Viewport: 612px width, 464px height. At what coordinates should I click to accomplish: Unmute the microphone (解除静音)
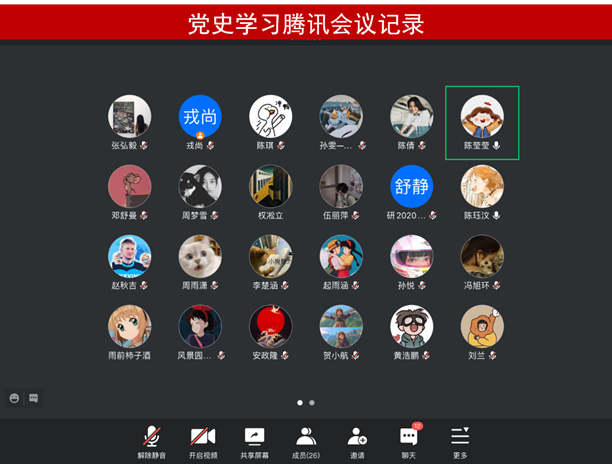pyautogui.click(x=152, y=441)
